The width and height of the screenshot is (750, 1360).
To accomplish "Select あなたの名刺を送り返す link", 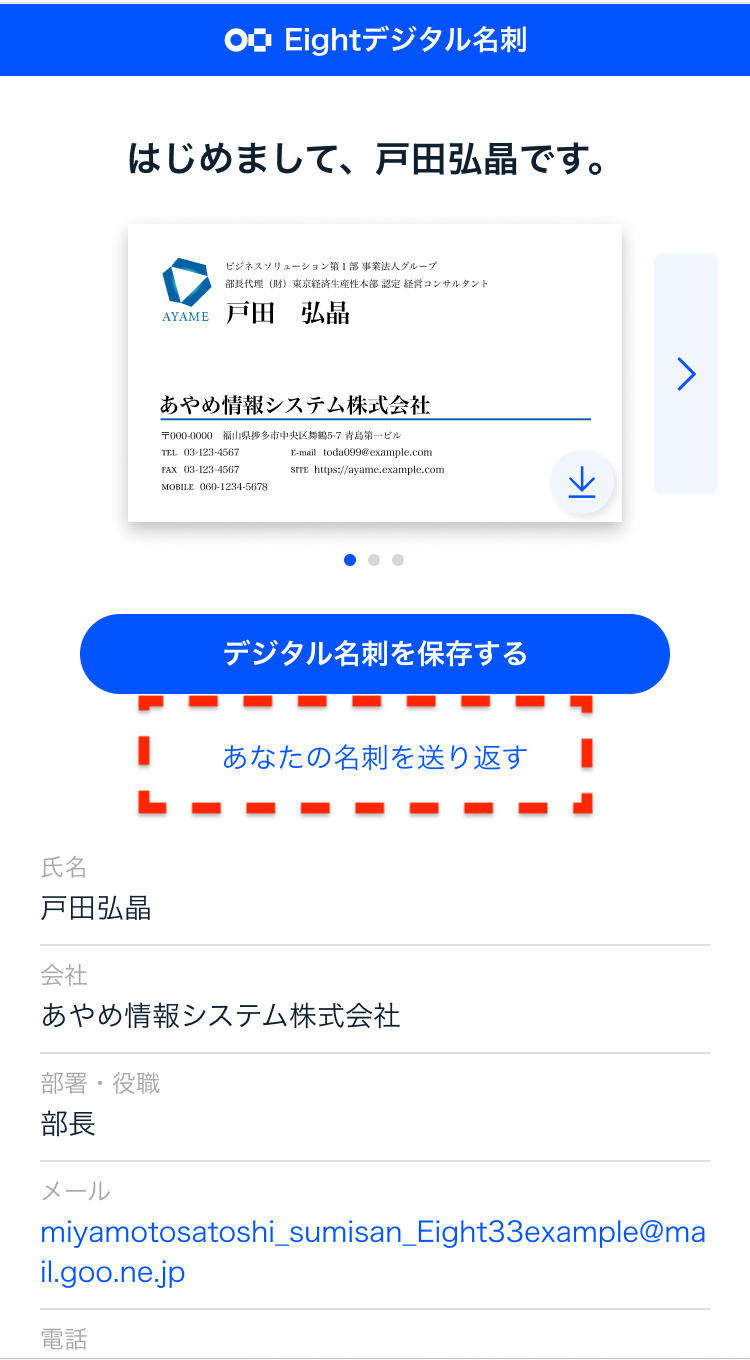I will click(375, 758).
